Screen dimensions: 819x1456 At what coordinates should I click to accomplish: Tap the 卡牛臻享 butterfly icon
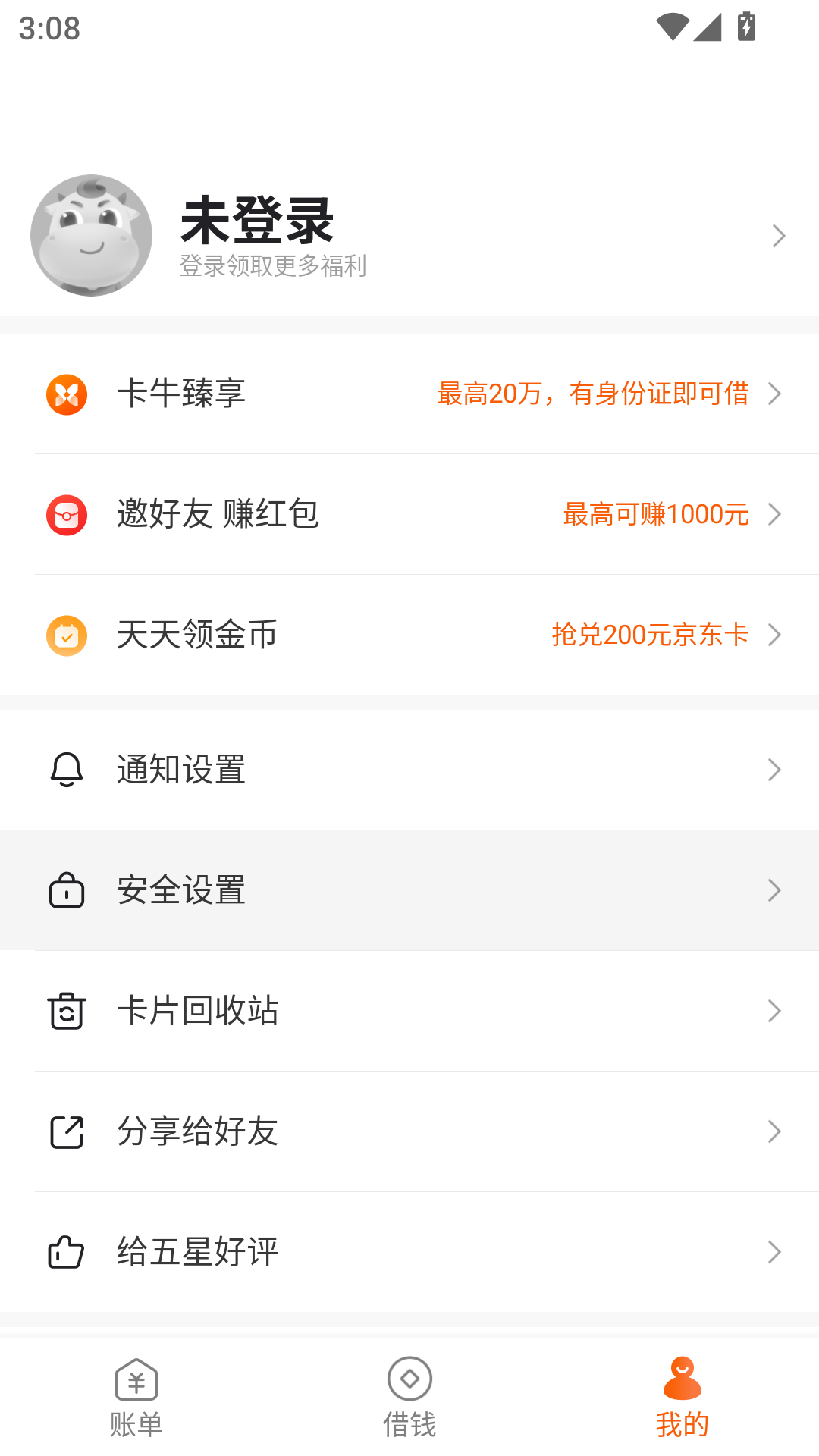click(67, 394)
